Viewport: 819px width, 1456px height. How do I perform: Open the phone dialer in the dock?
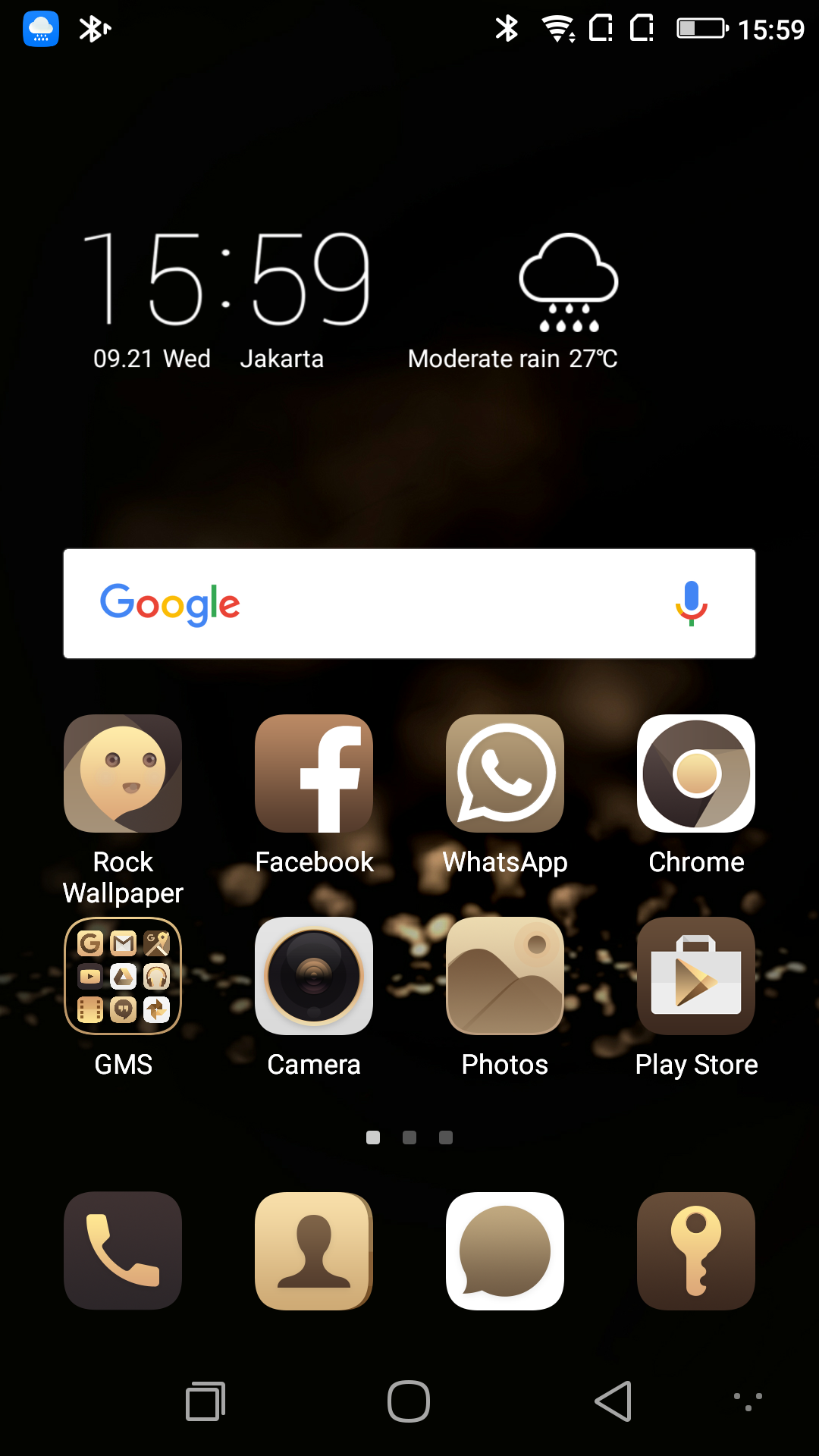(123, 1250)
